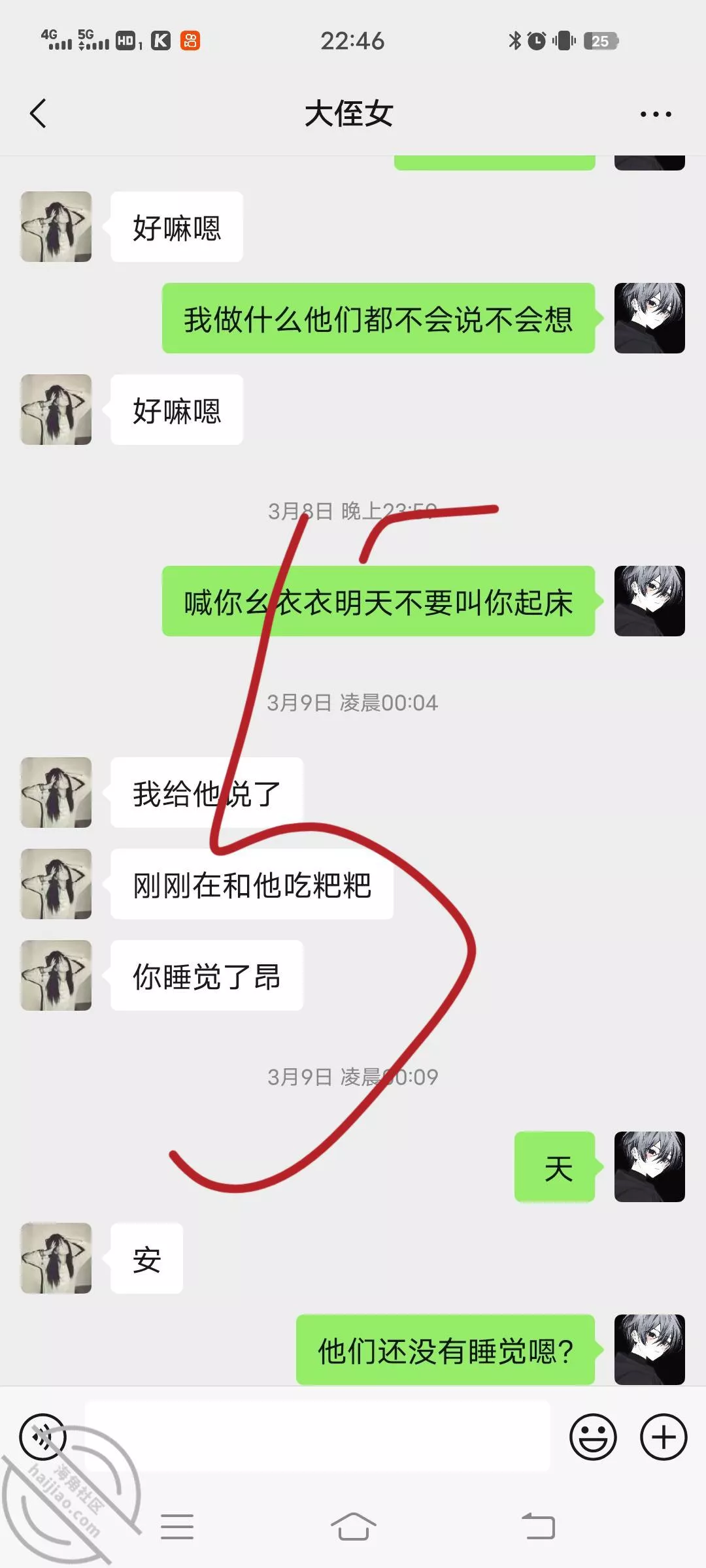The width and height of the screenshot is (706, 1568).
Task: Open contact avatar beside 你睡觉了昂
Action: click(56, 975)
